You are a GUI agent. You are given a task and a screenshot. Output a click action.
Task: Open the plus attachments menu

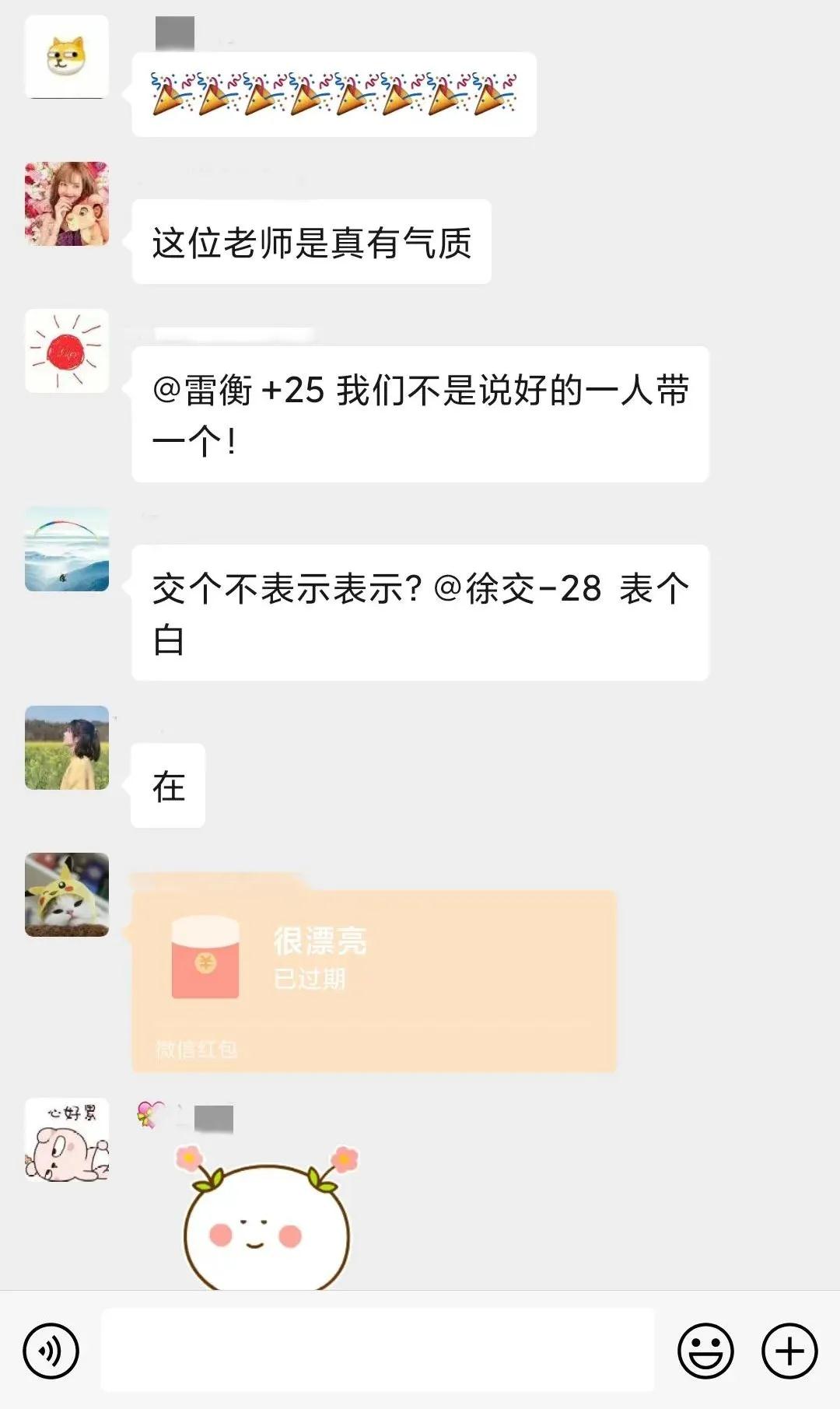tap(789, 1351)
